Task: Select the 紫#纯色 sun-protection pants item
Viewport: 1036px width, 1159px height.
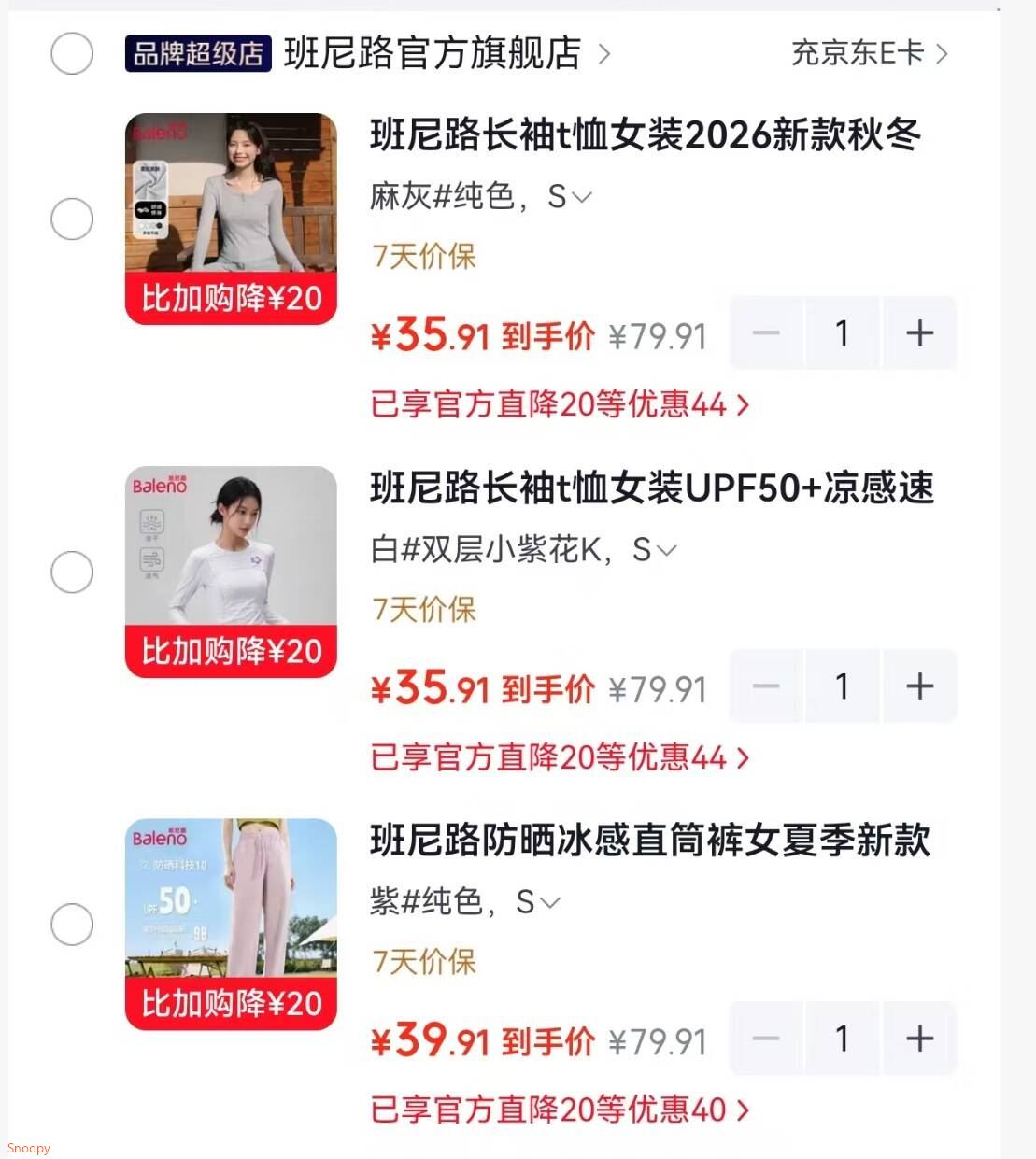Action: click(x=72, y=926)
